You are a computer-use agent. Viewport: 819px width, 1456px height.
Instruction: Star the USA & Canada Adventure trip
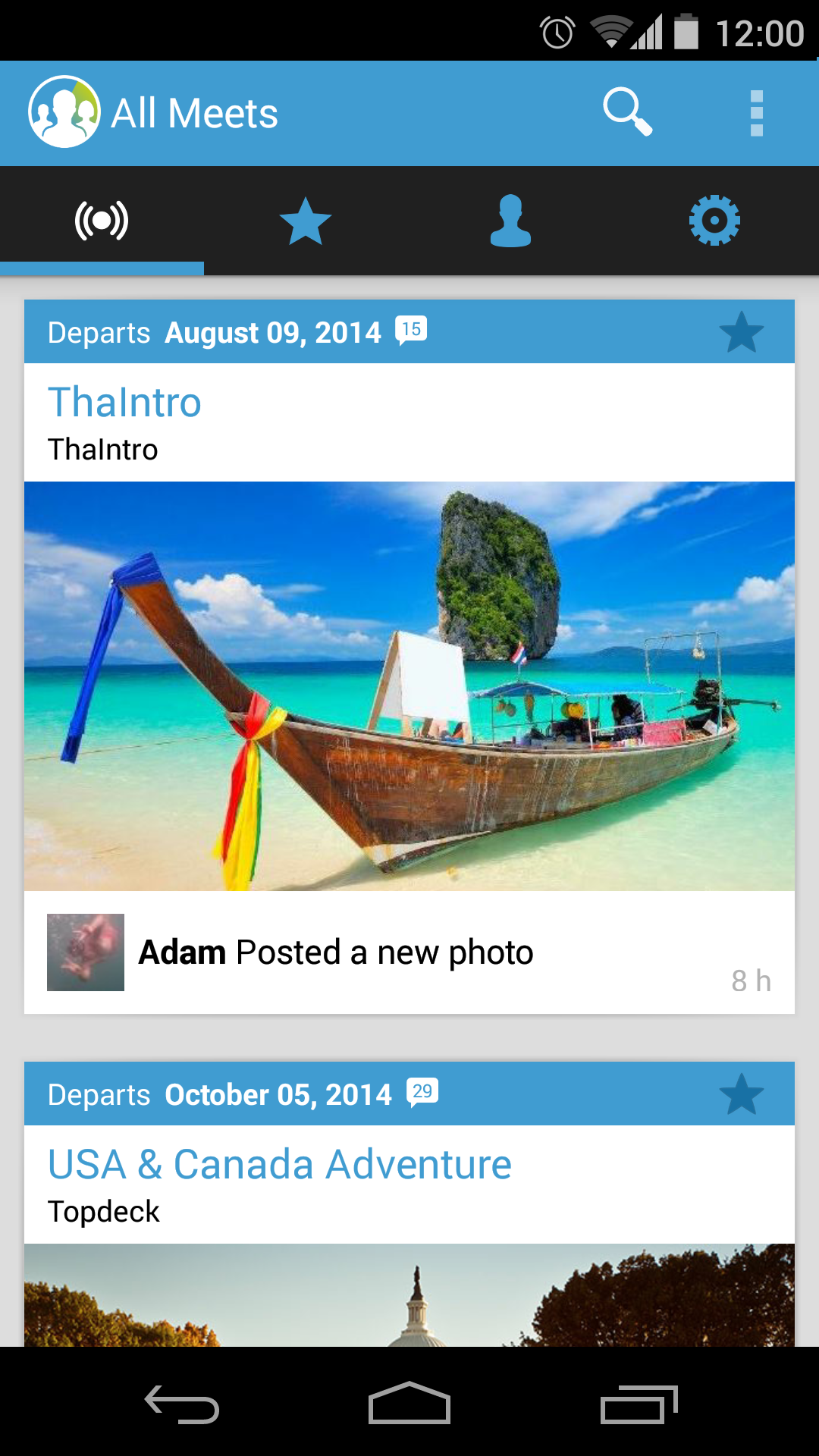[741, 1094]
